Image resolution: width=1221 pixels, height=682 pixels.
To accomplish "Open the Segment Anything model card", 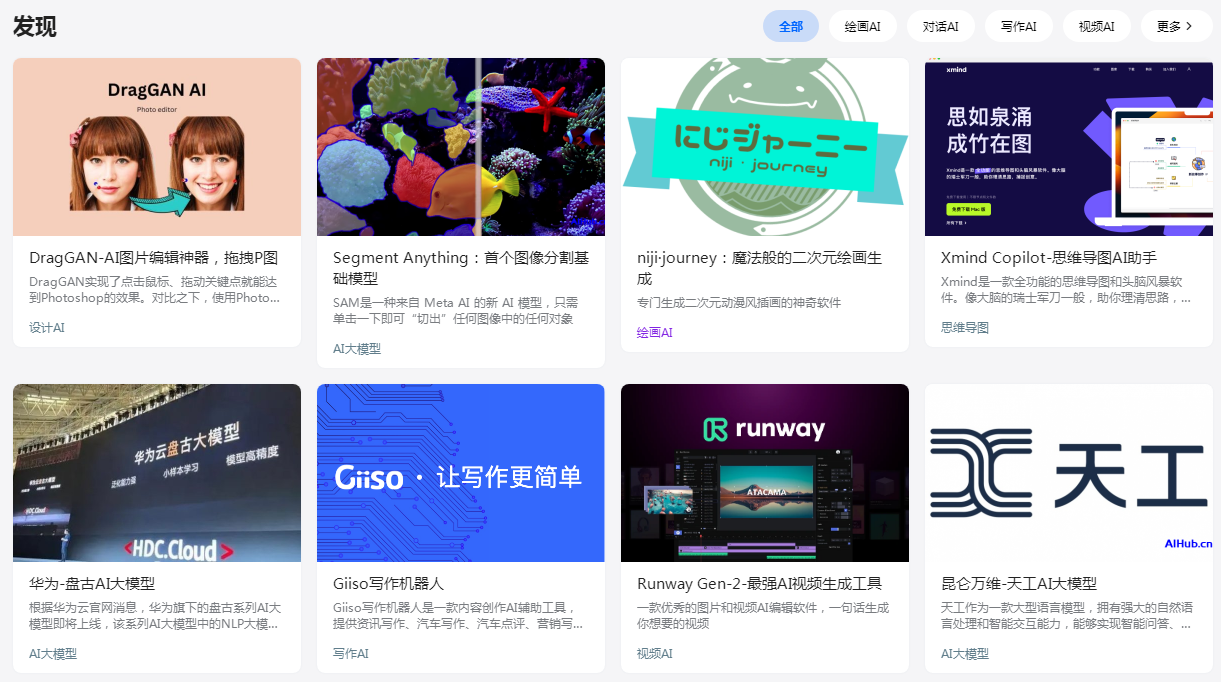I will 460,258.
